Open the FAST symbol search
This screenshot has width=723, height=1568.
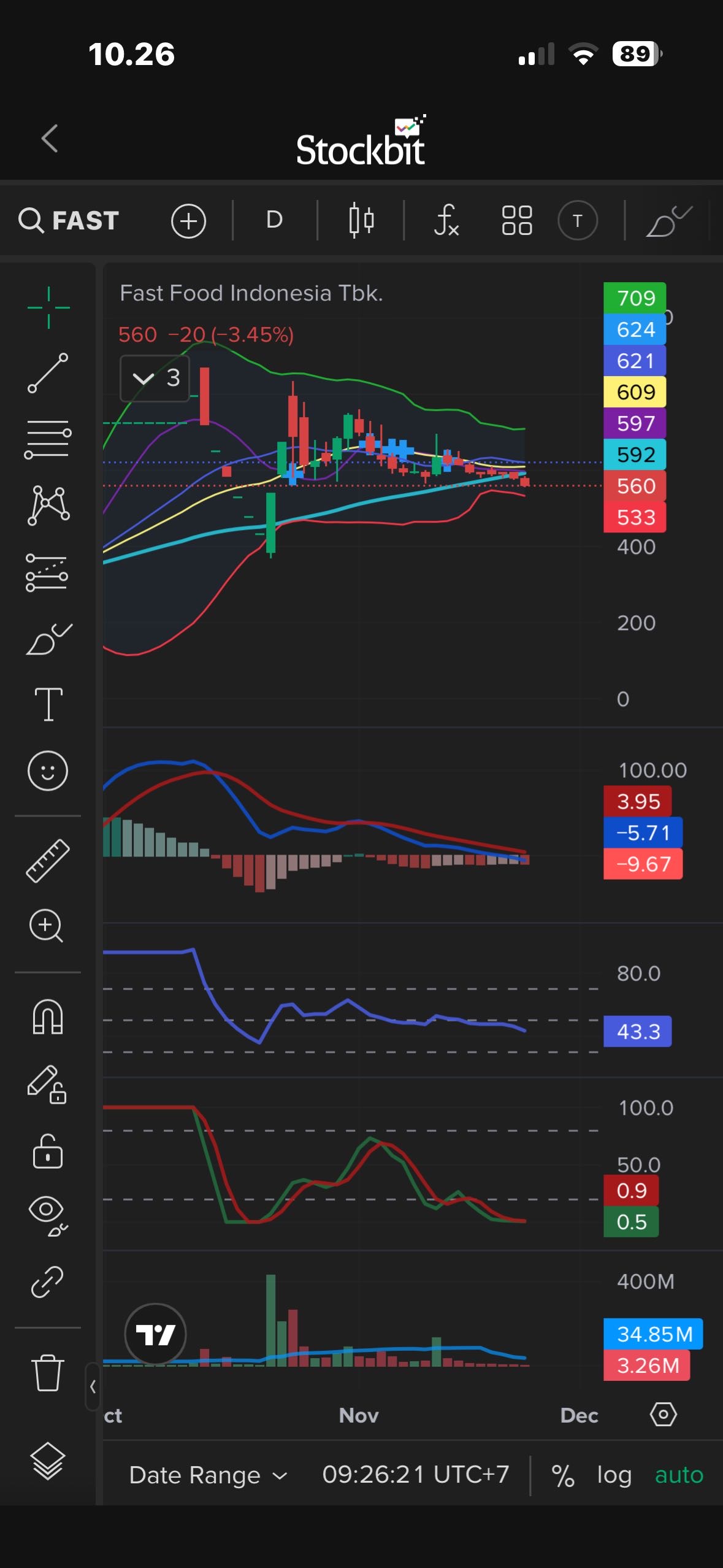tap(69, 220)
